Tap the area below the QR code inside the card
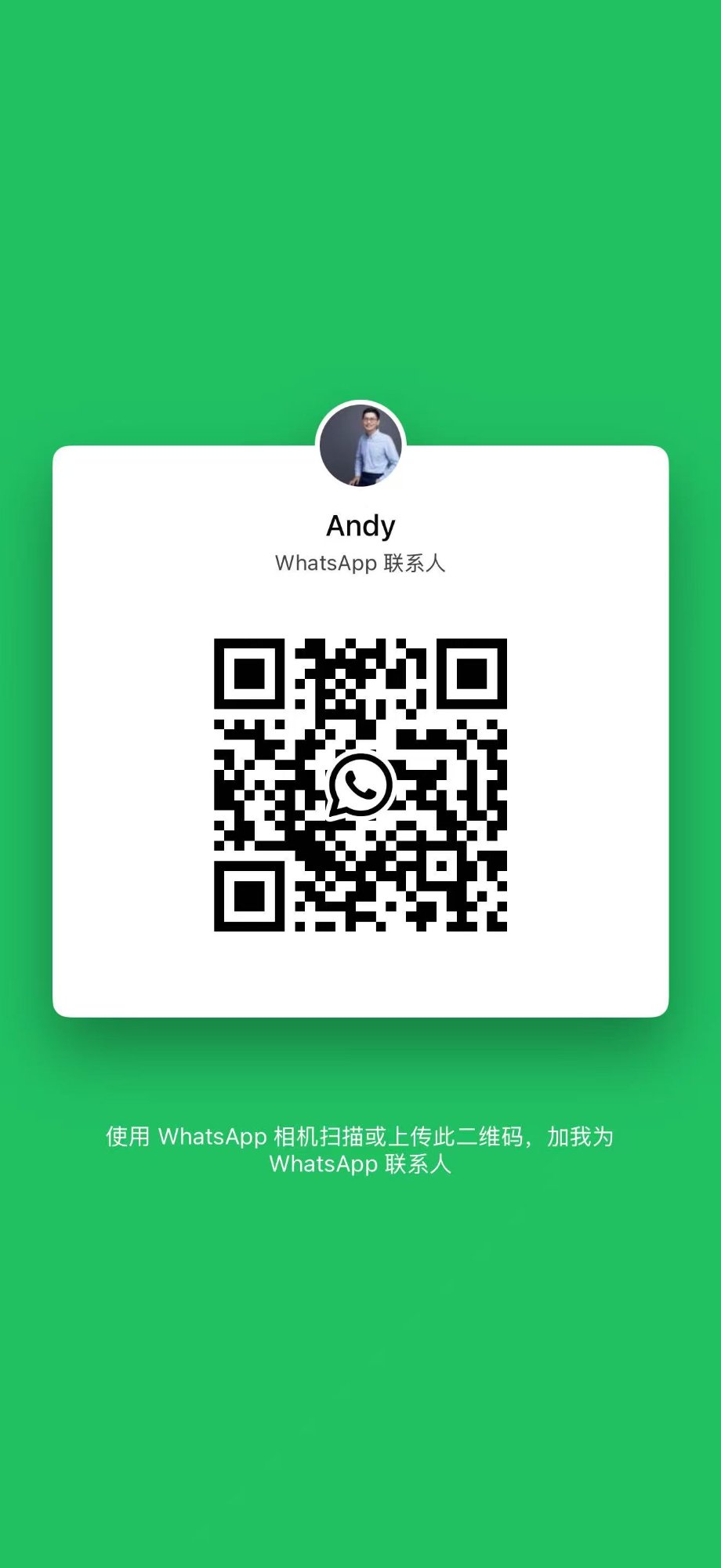This screenshot has width=721, height=1568. (360, 972)
